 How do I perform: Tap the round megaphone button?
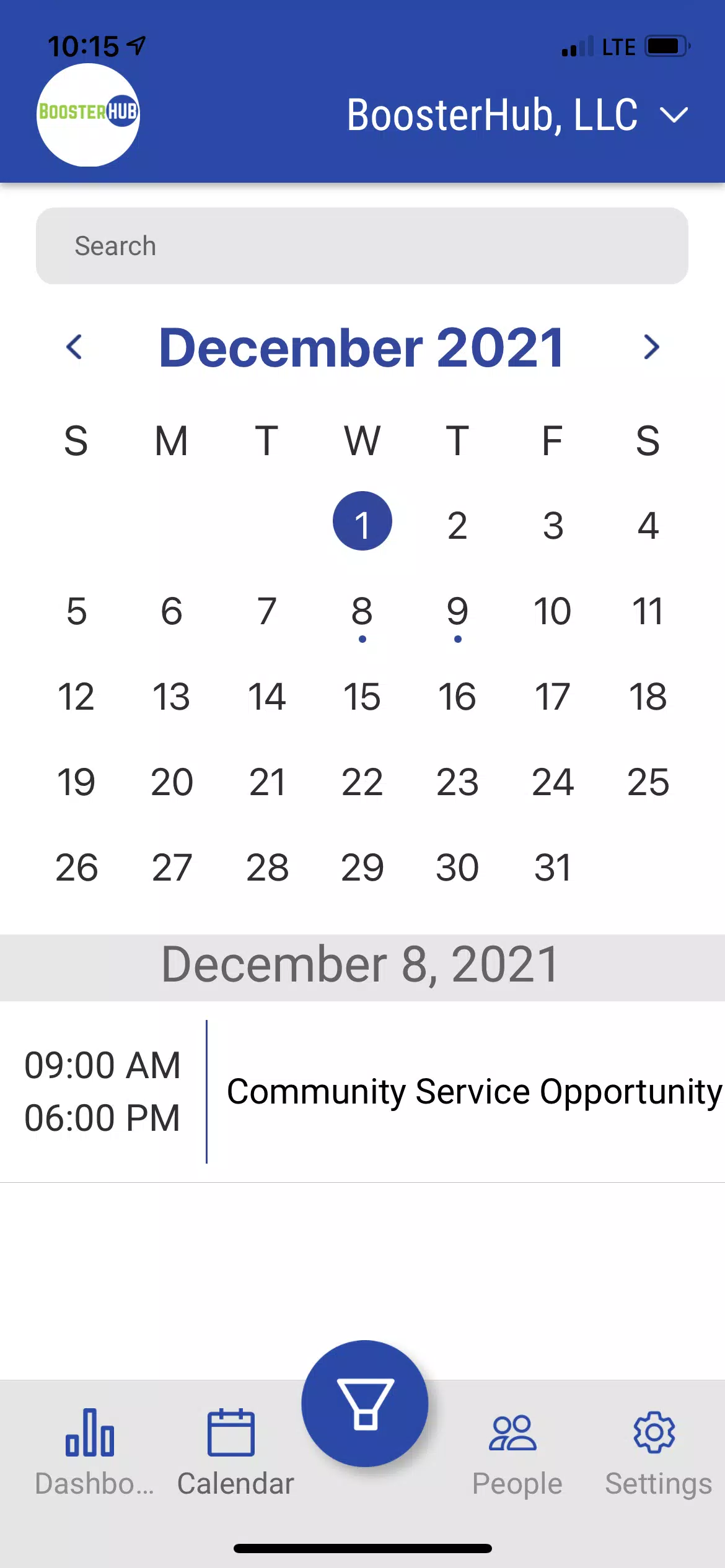pyautogui.click(x=365, y=1403)
